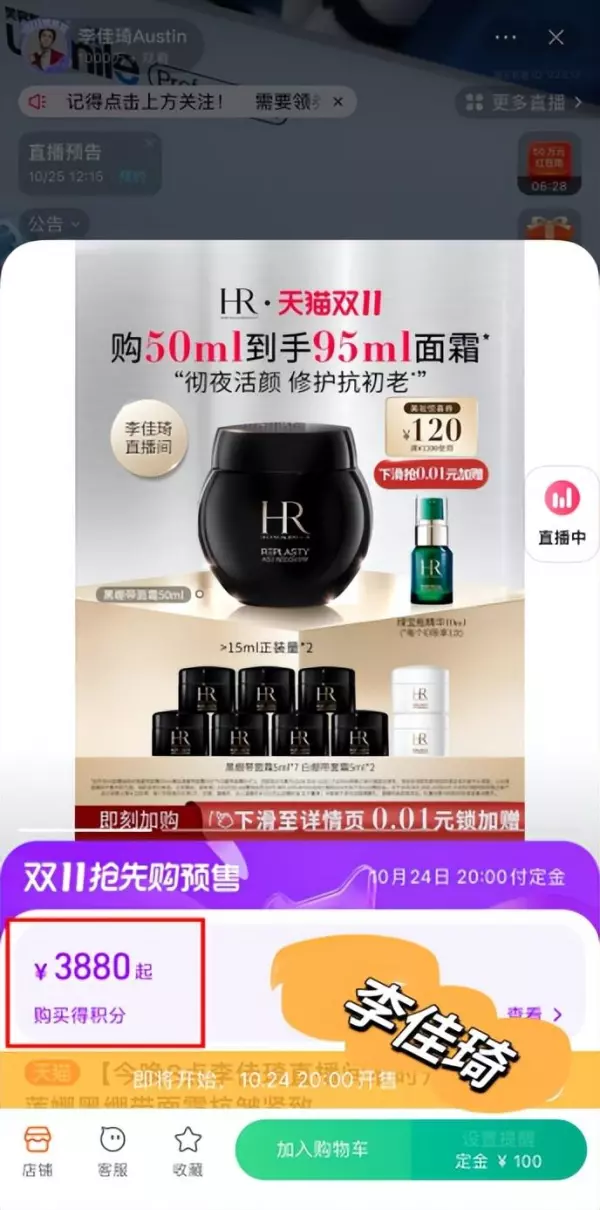Contact 客服 customer service
The width and height of the screenshot is (600, 1210).
point(113,1150)
